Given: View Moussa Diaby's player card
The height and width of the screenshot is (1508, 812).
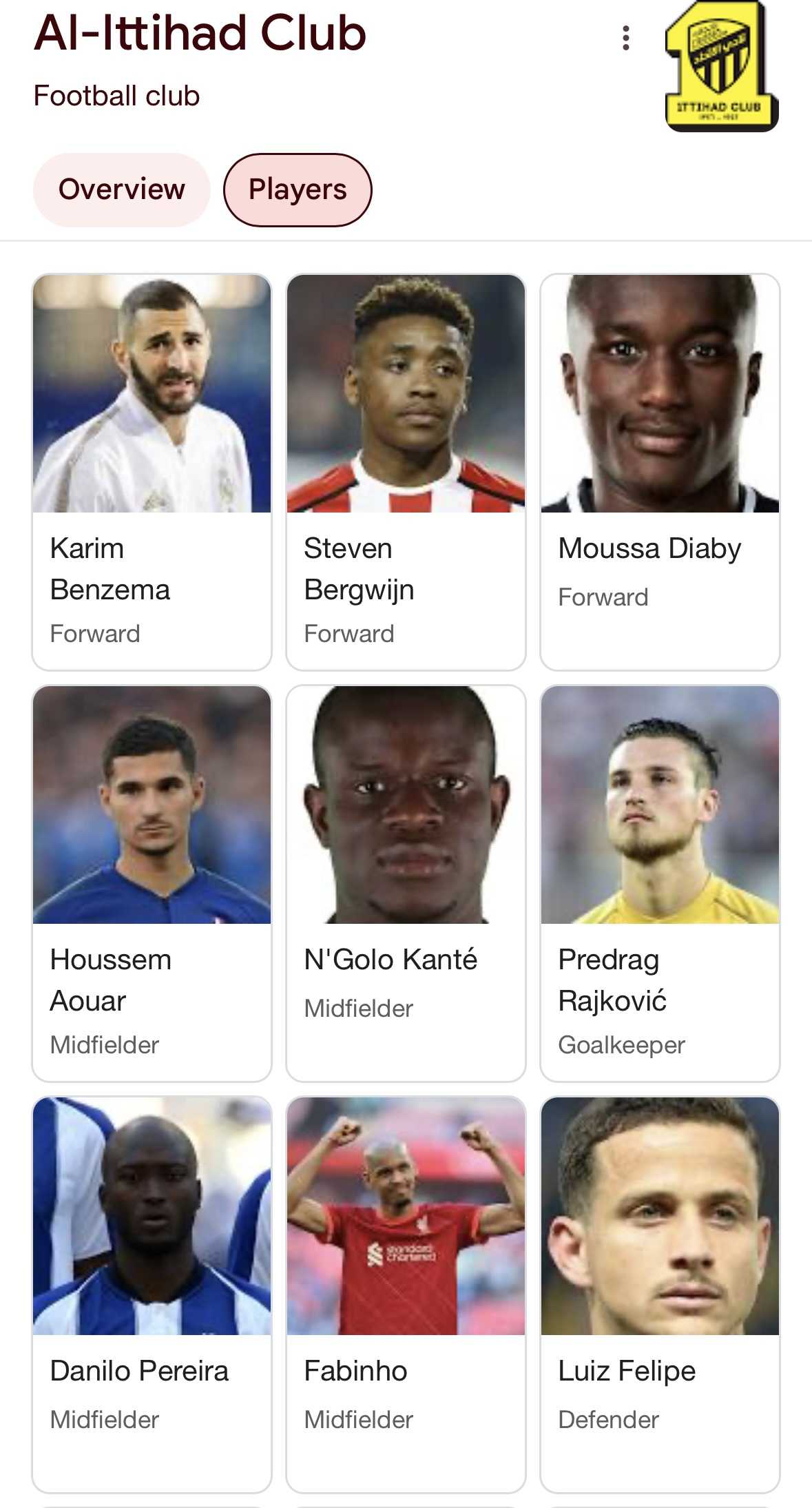Looking at the screenshot, I should coord(660,472).
